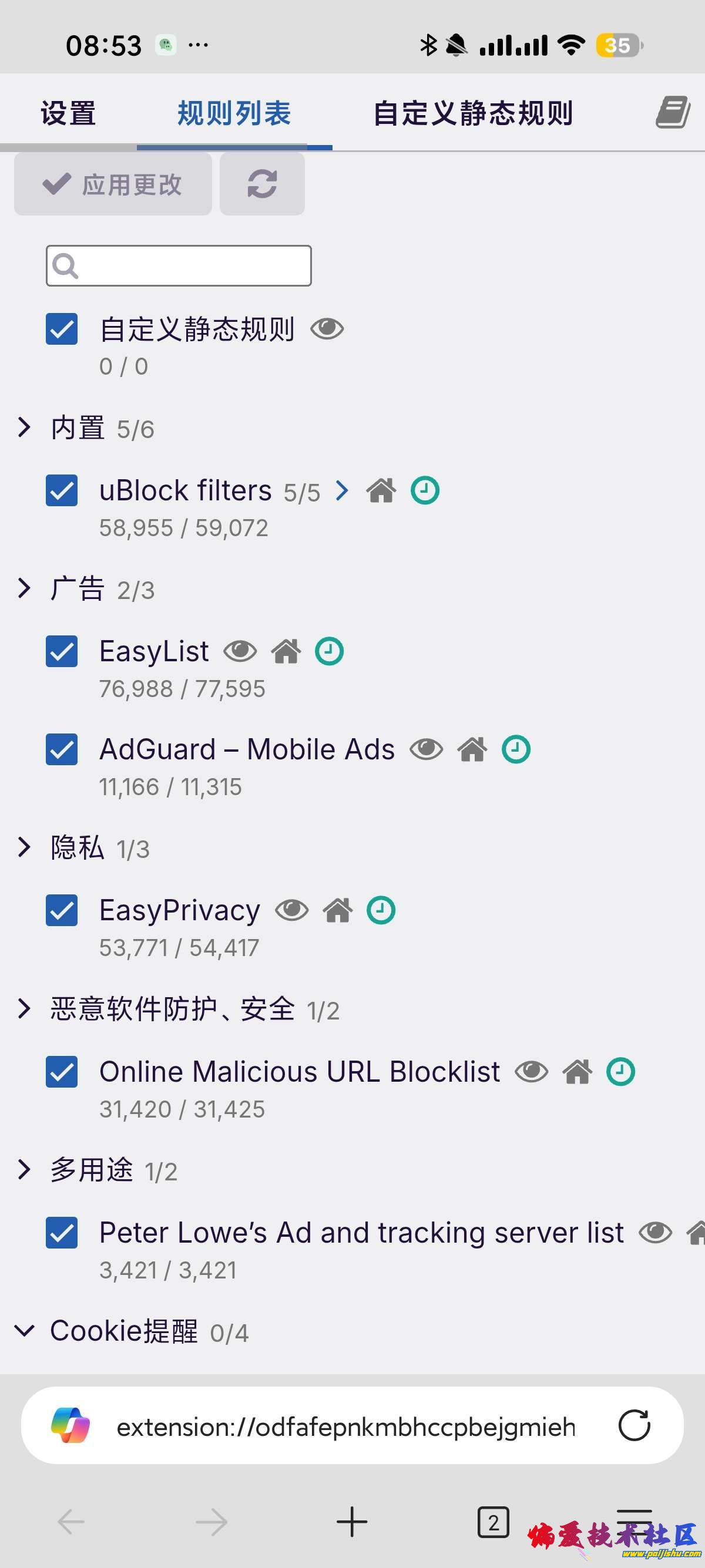Viewport: 705px width, 1568px height.
Task: Switch to the 设置 tab
Action: point(68,113)
